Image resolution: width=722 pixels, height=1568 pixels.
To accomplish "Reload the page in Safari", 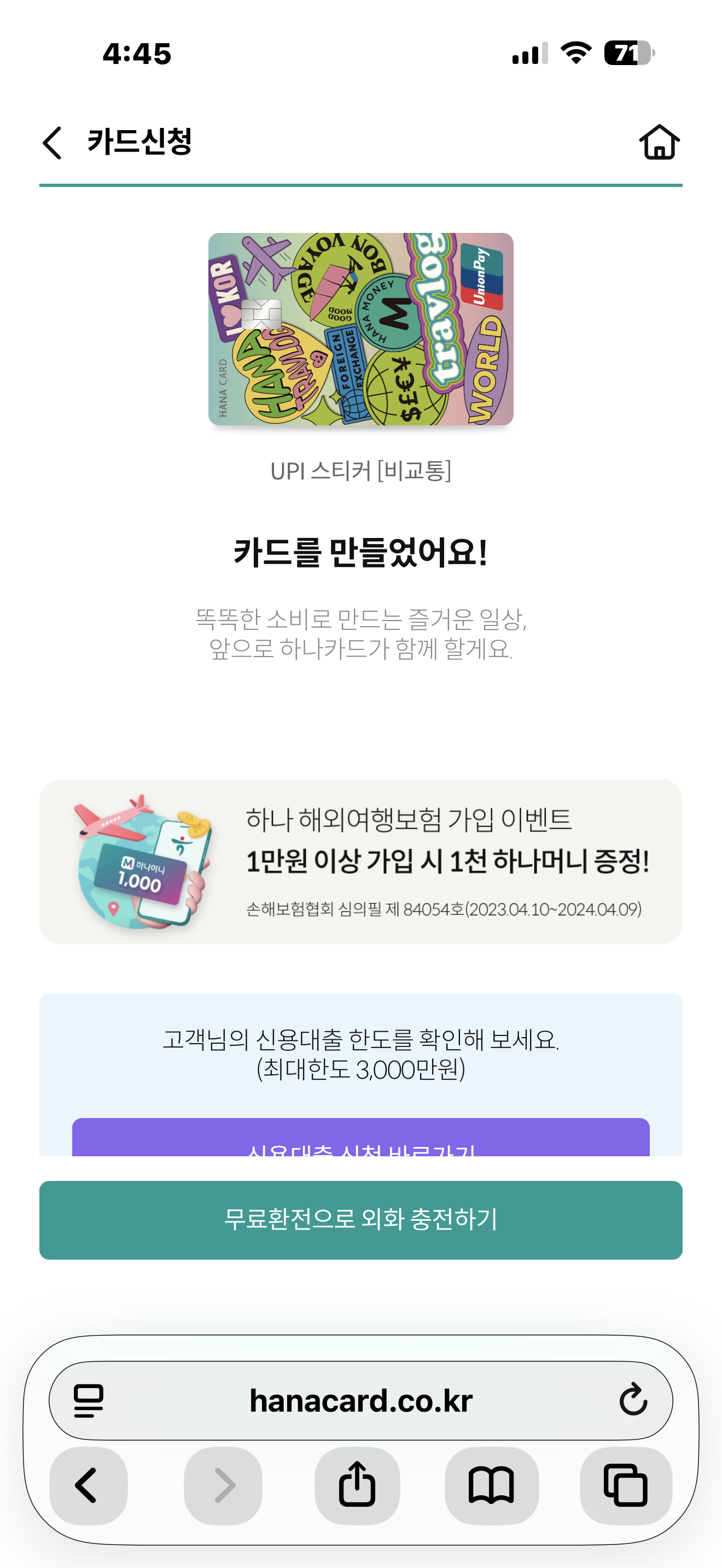I will (633, 1400).
